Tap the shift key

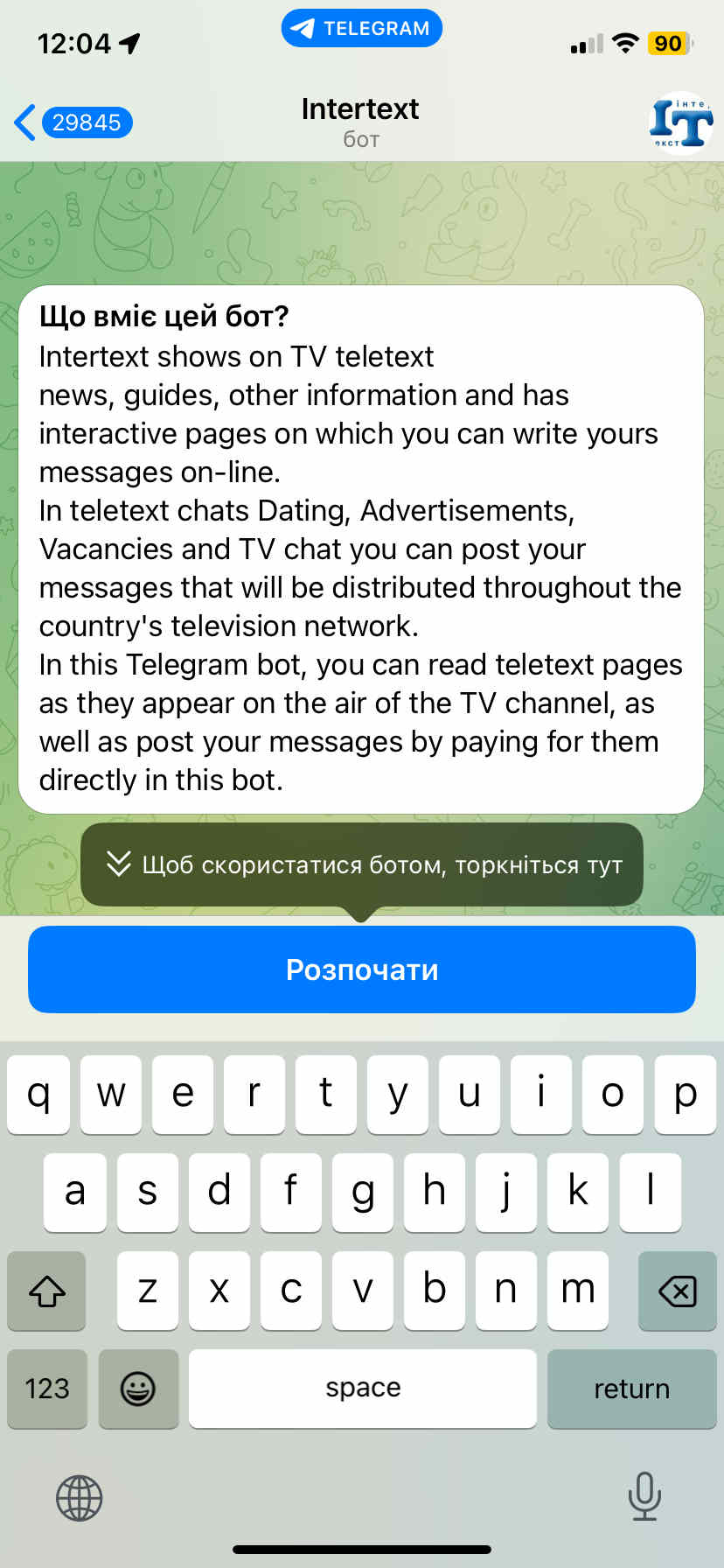[x=47, y=1291]
